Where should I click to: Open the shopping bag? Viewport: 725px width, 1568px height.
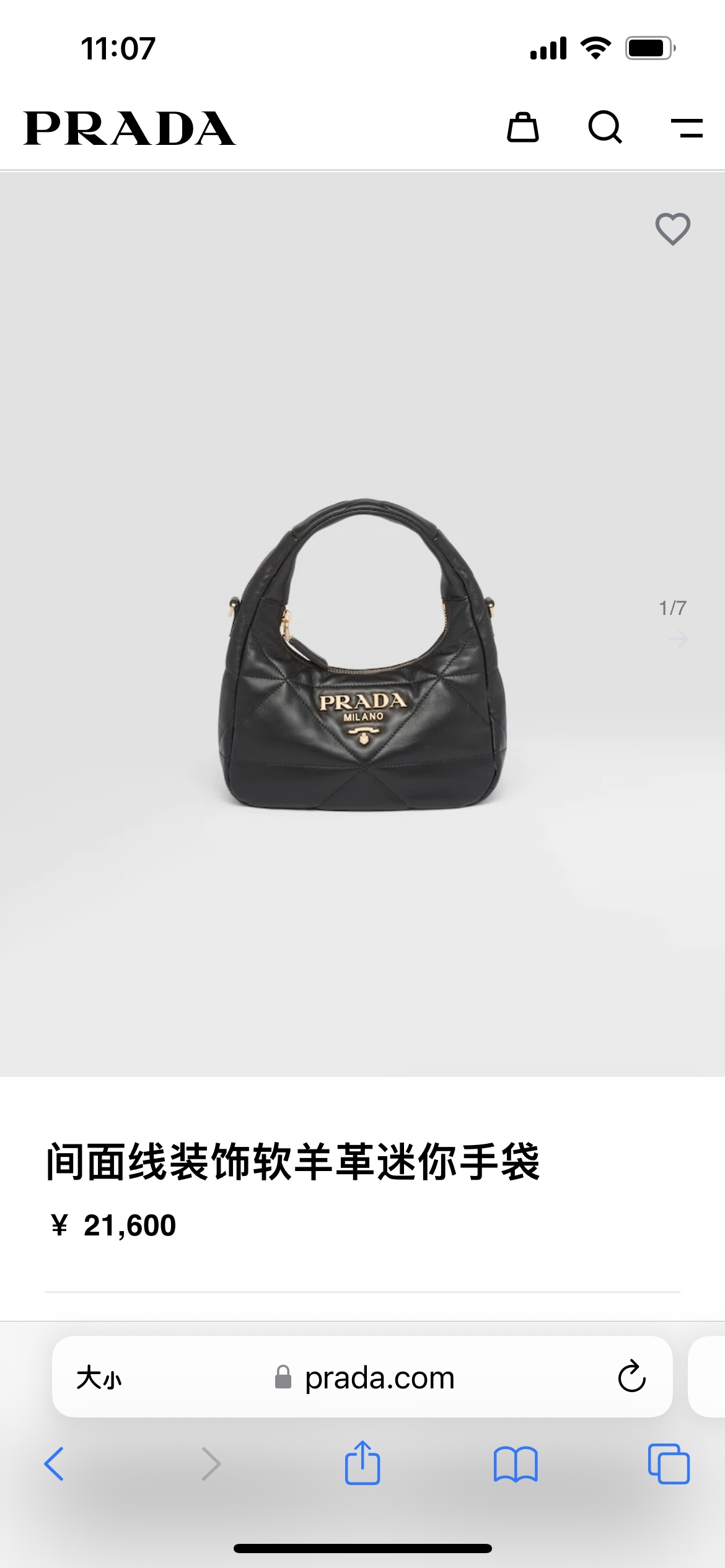click(x=522, y=128)
